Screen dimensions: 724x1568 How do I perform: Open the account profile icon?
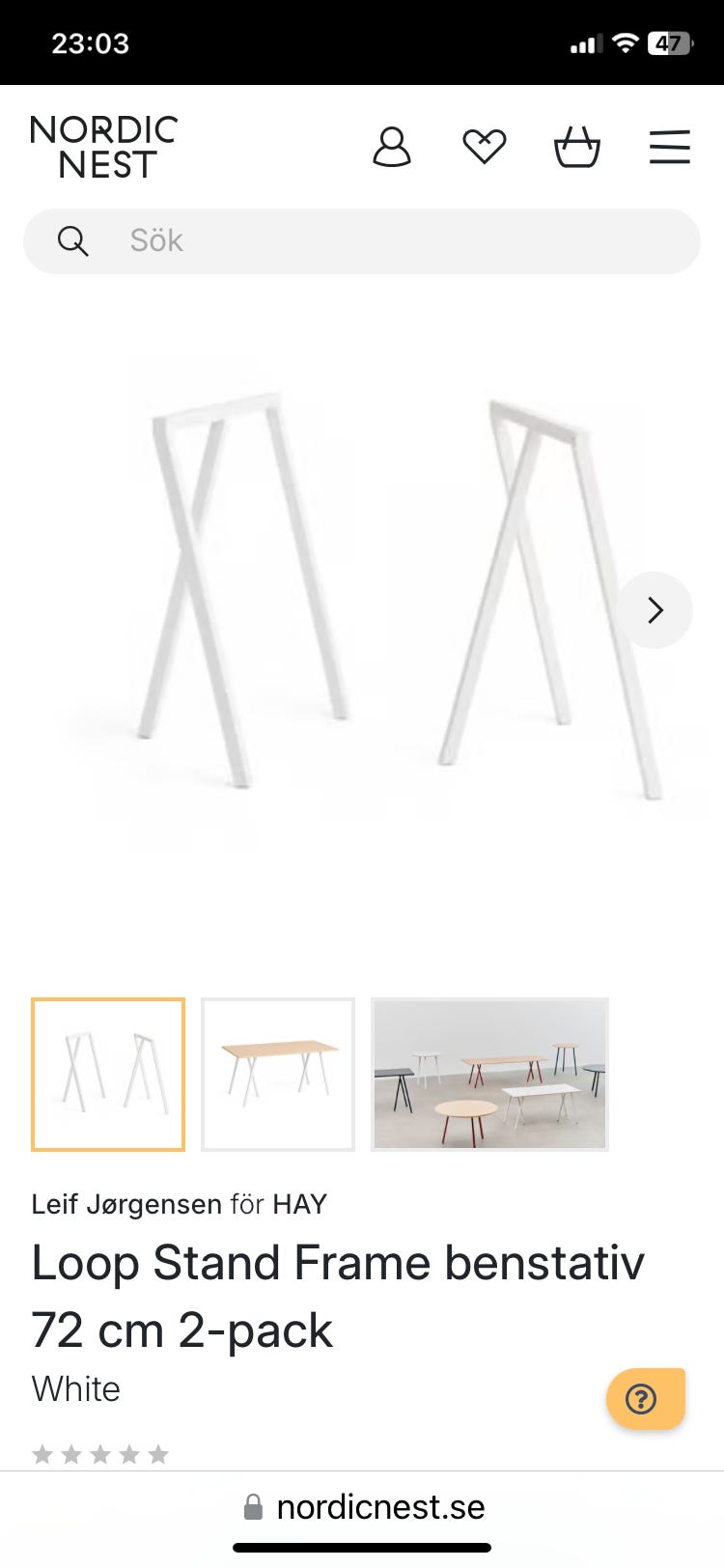click(x=392, y=147)
